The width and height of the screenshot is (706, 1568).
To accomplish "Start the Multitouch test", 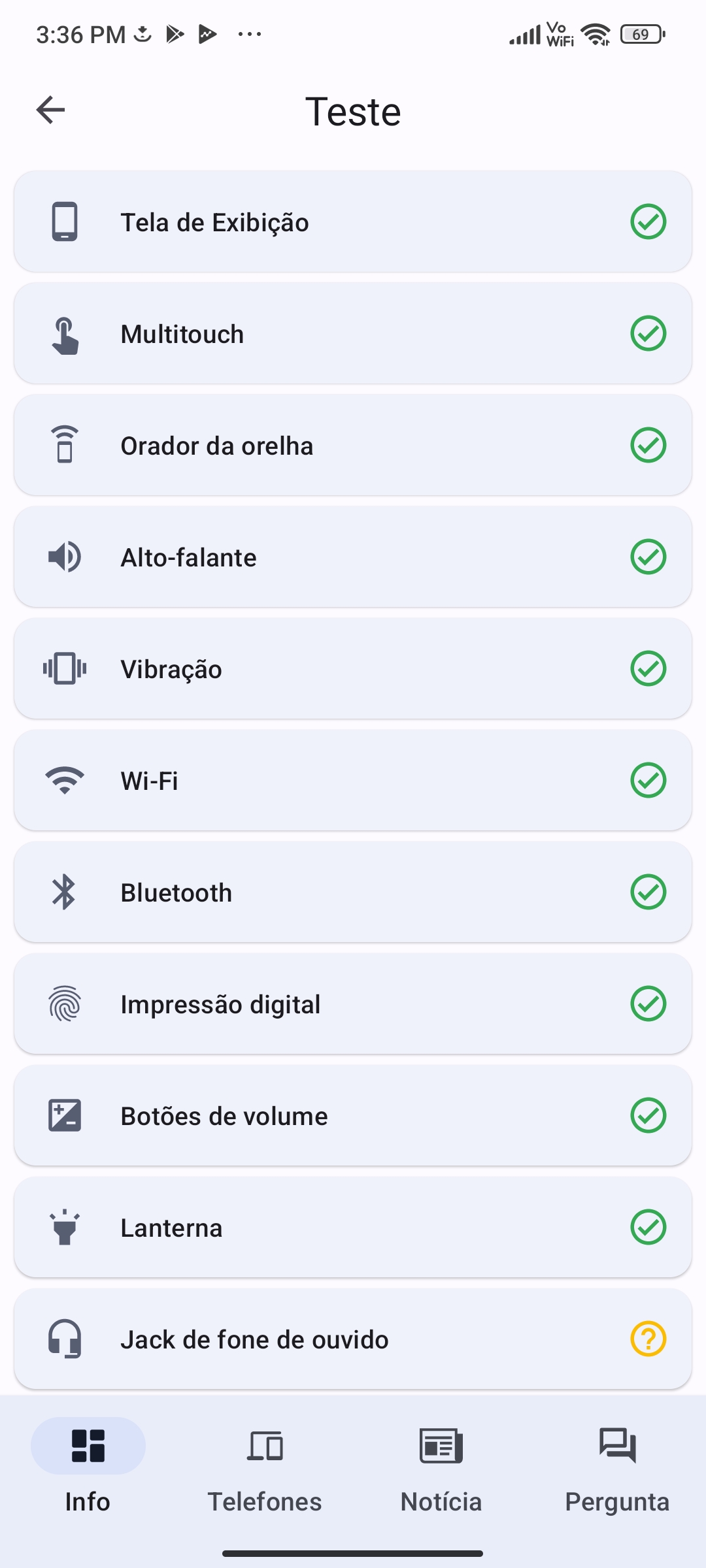I will [x=353, y=334].
